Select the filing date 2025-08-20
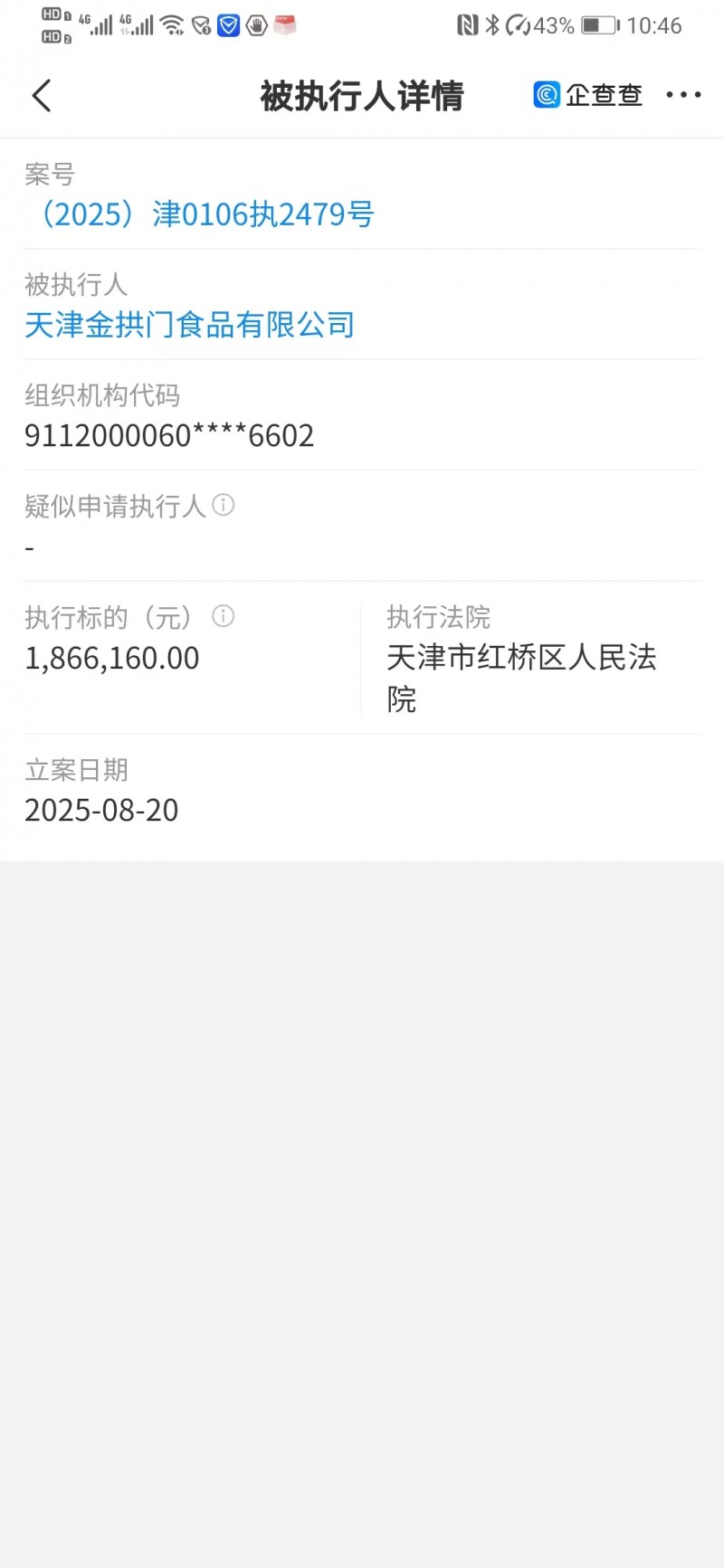 (100, 811)
